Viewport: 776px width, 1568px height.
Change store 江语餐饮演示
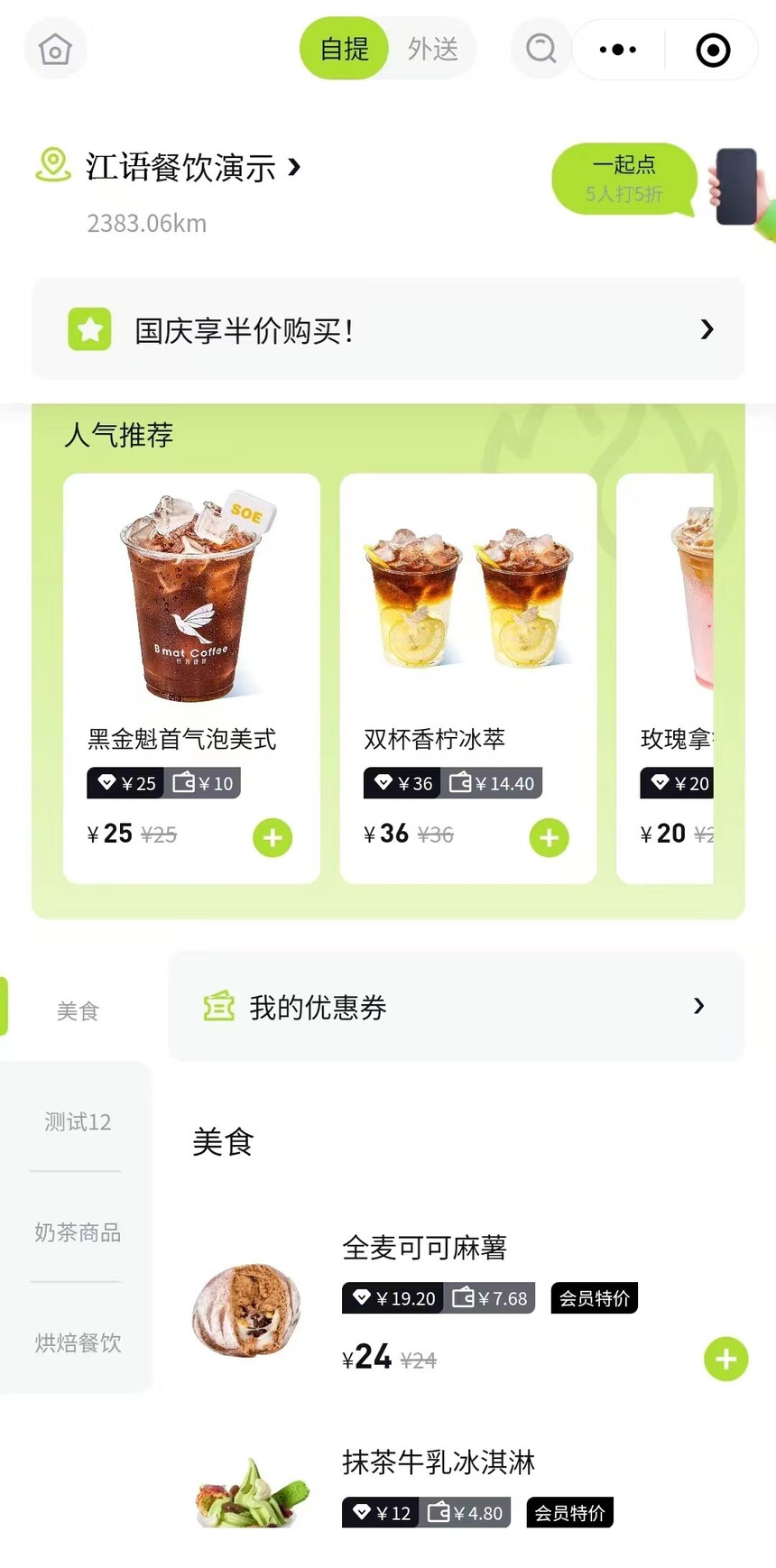(192, 168)
